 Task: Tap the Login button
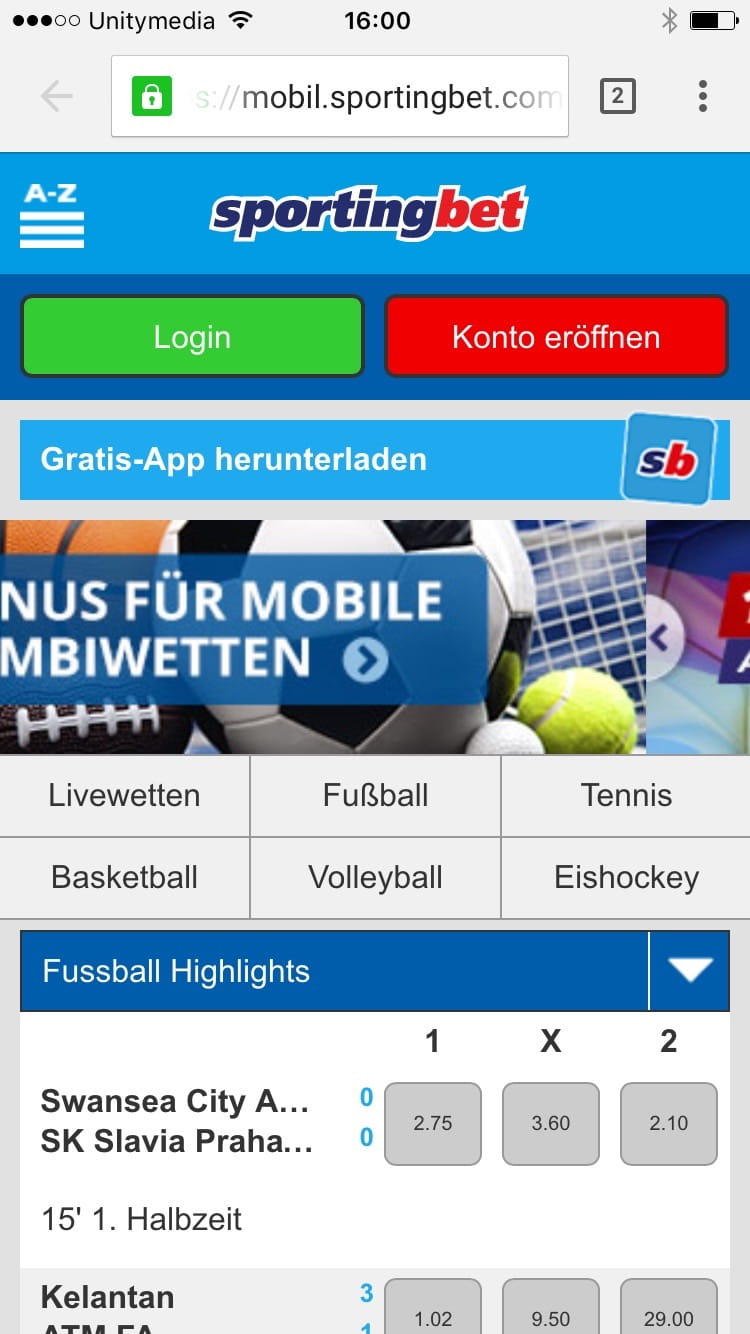[192, 337]
